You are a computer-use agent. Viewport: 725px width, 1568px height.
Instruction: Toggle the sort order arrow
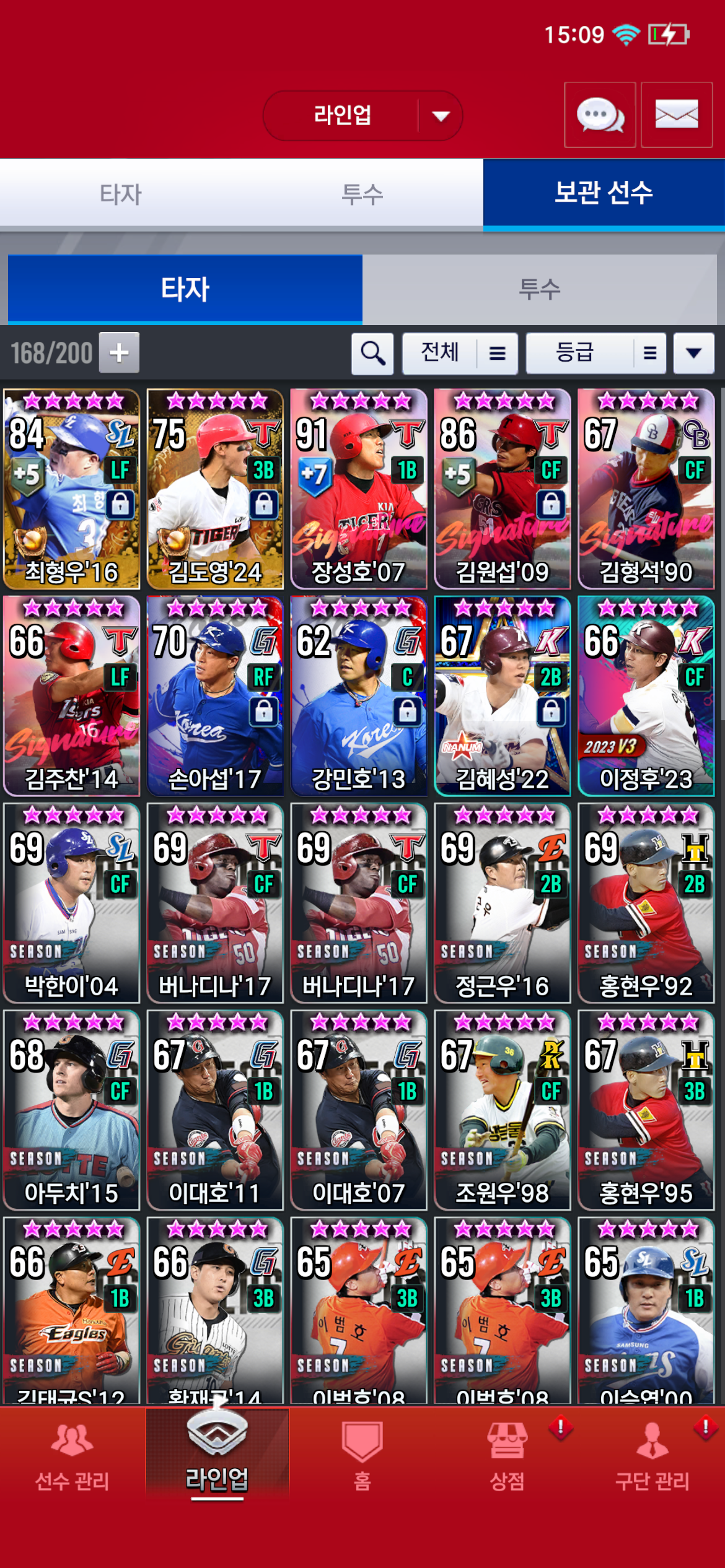(x=693, y=354)
